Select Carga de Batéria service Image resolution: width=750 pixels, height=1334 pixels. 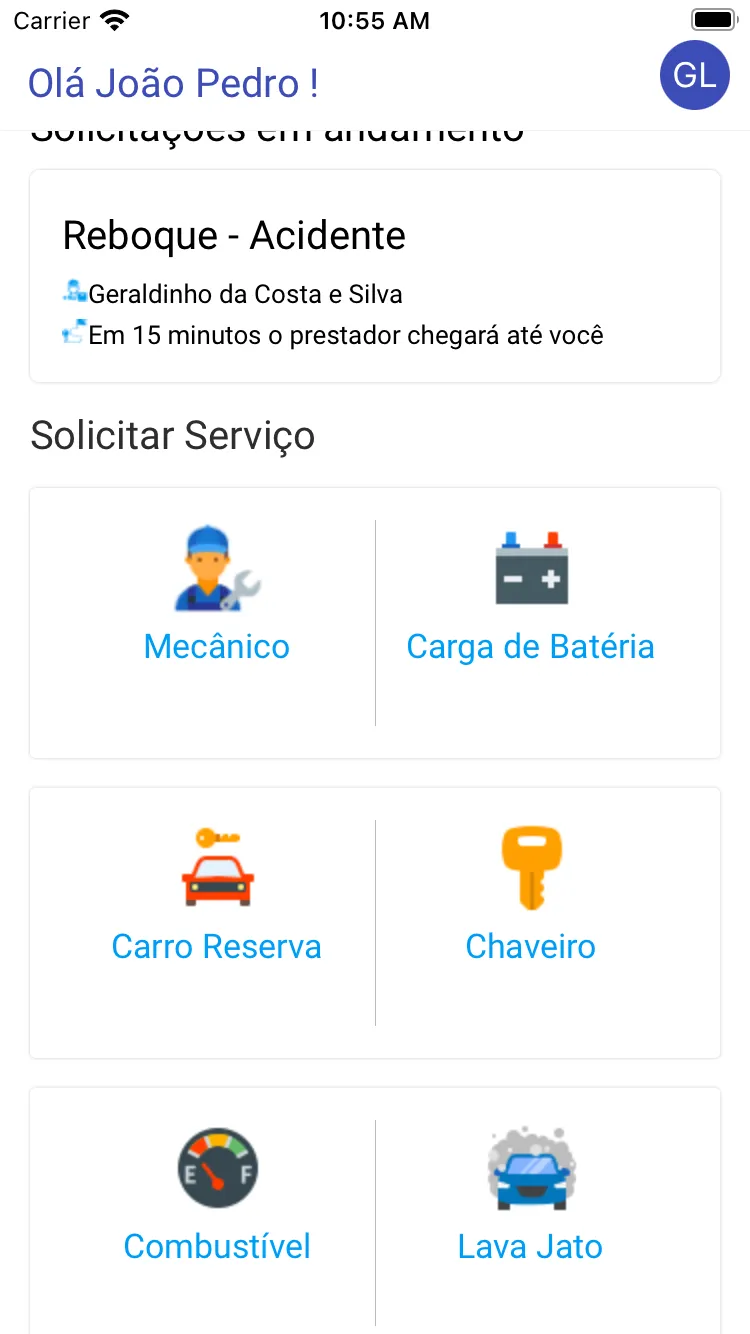(x=531, y=600)
